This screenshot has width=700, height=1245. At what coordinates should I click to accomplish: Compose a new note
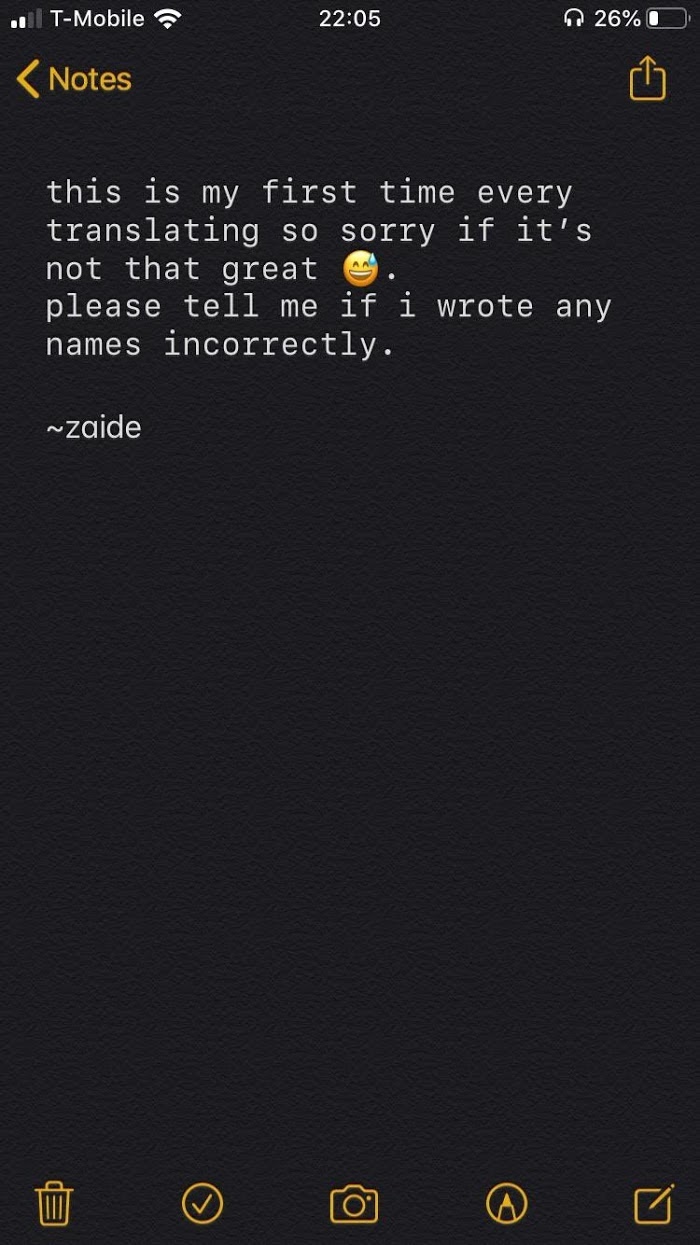[x=654, y=1204]
